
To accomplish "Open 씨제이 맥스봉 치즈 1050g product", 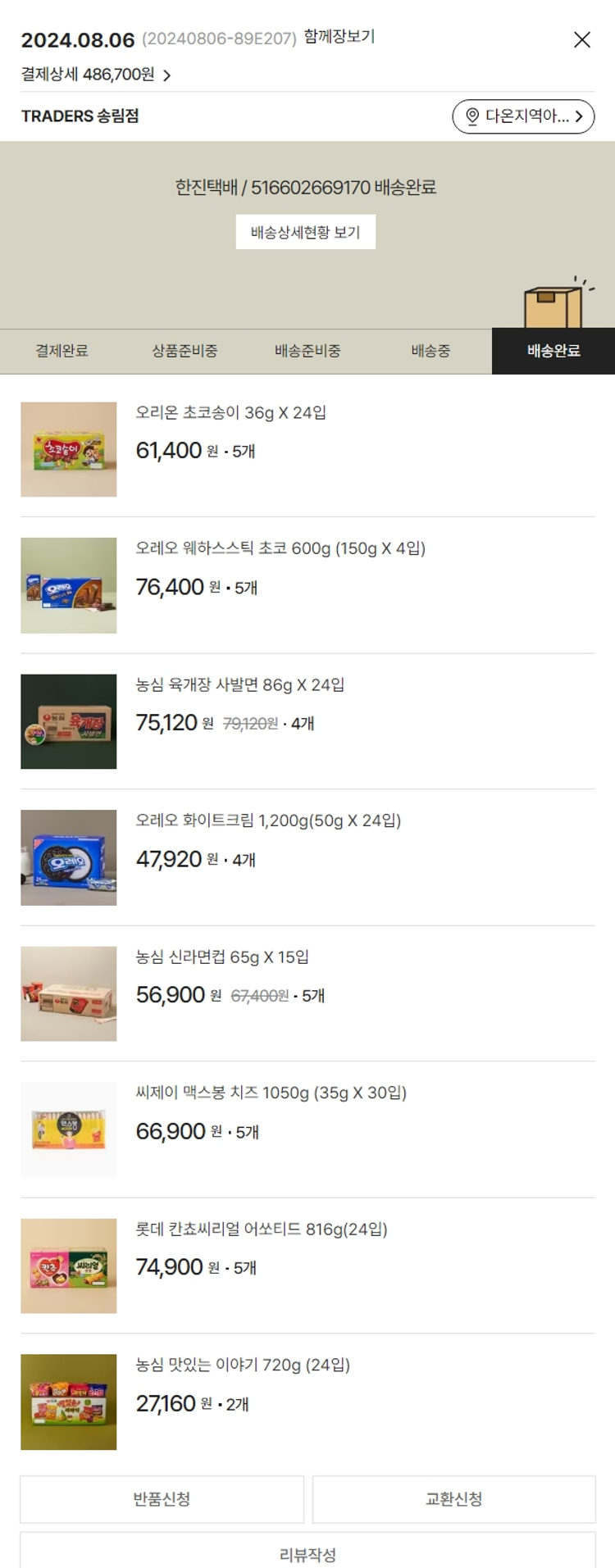I will coord(271,1093).
